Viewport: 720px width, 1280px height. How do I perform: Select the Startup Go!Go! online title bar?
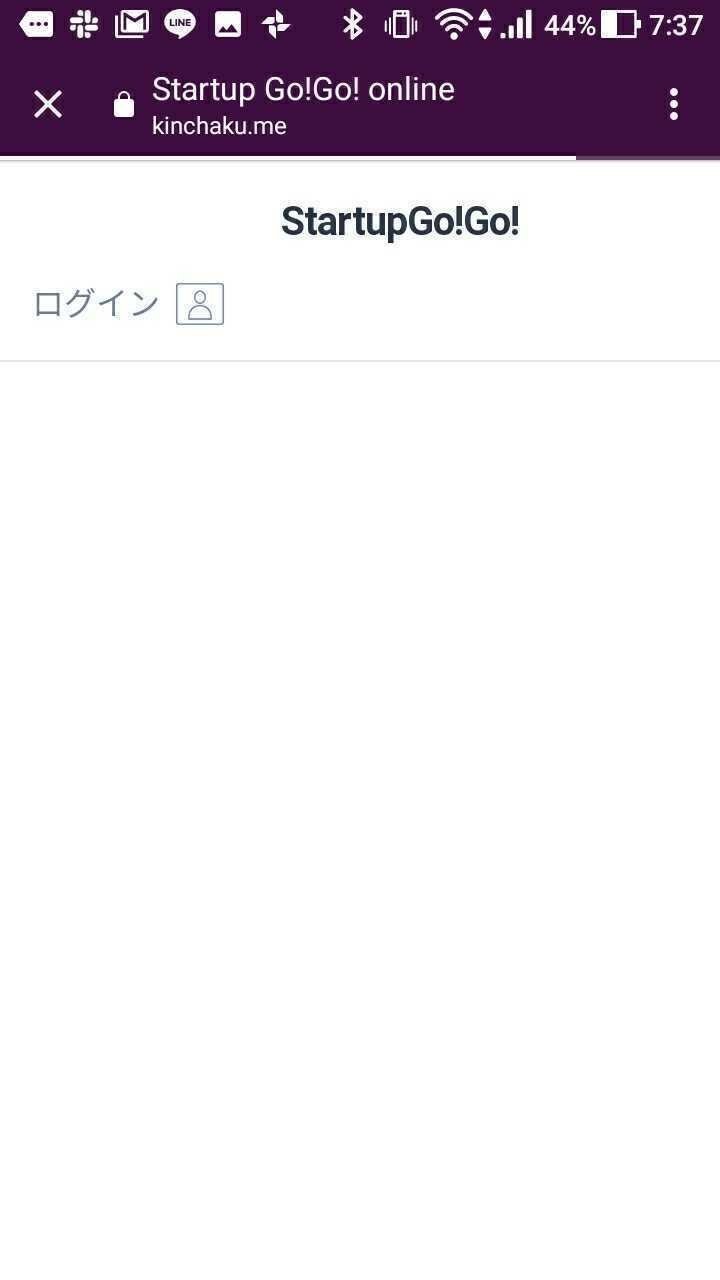(x=302, y=89)
